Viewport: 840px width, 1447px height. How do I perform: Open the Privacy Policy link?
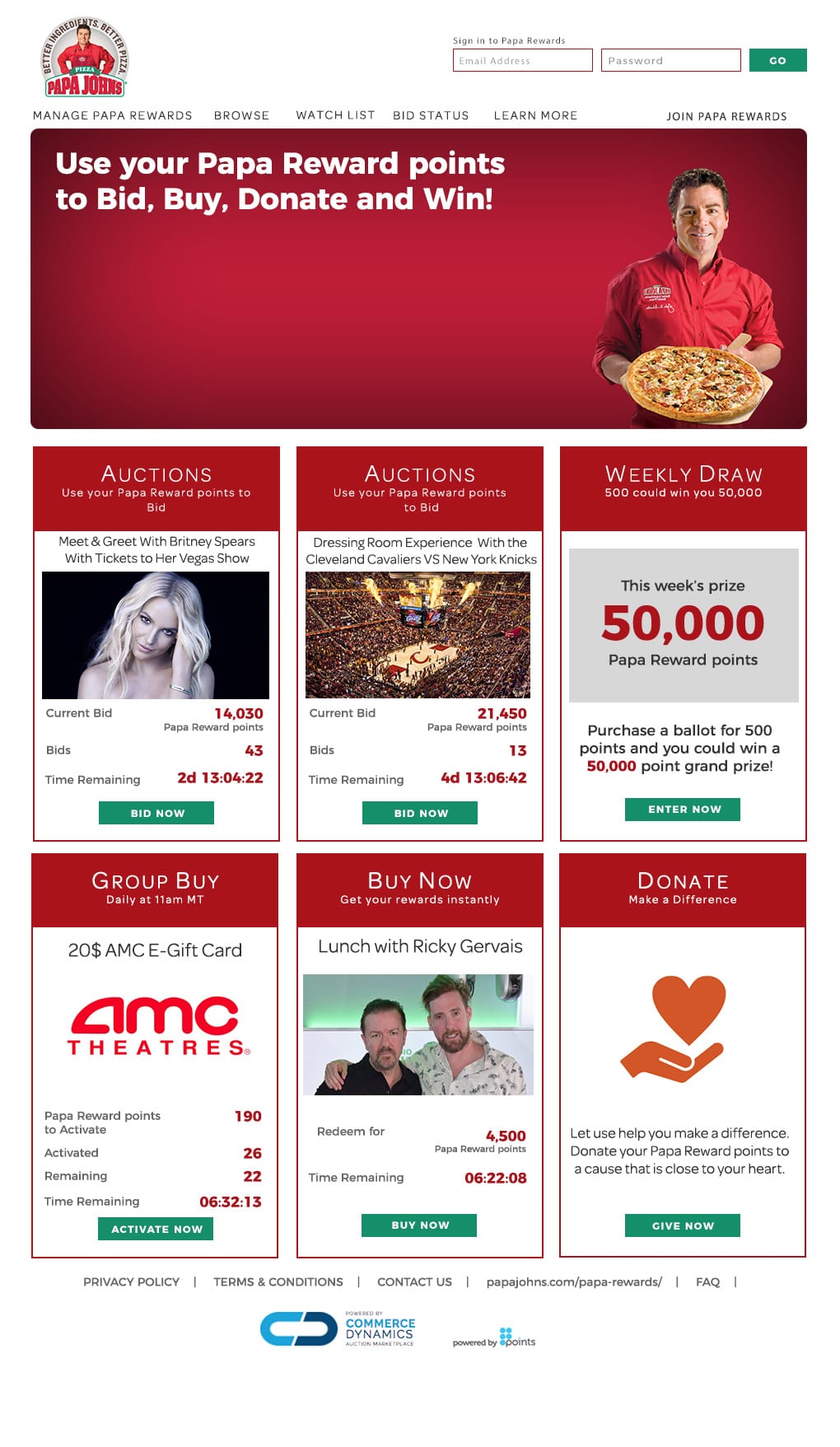pos(131,1281)
